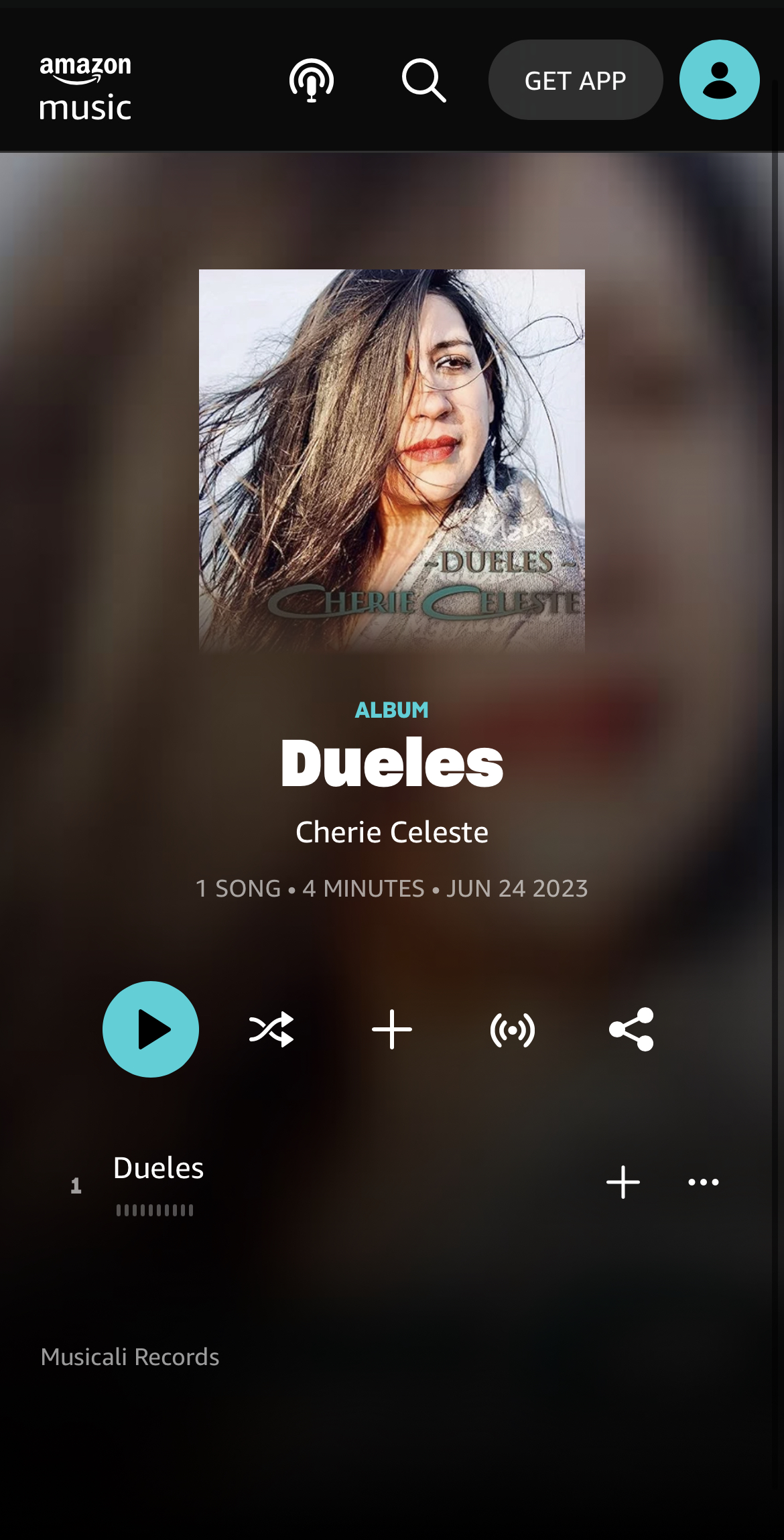Add the Dueles album to library

[x=392, y=1029]
